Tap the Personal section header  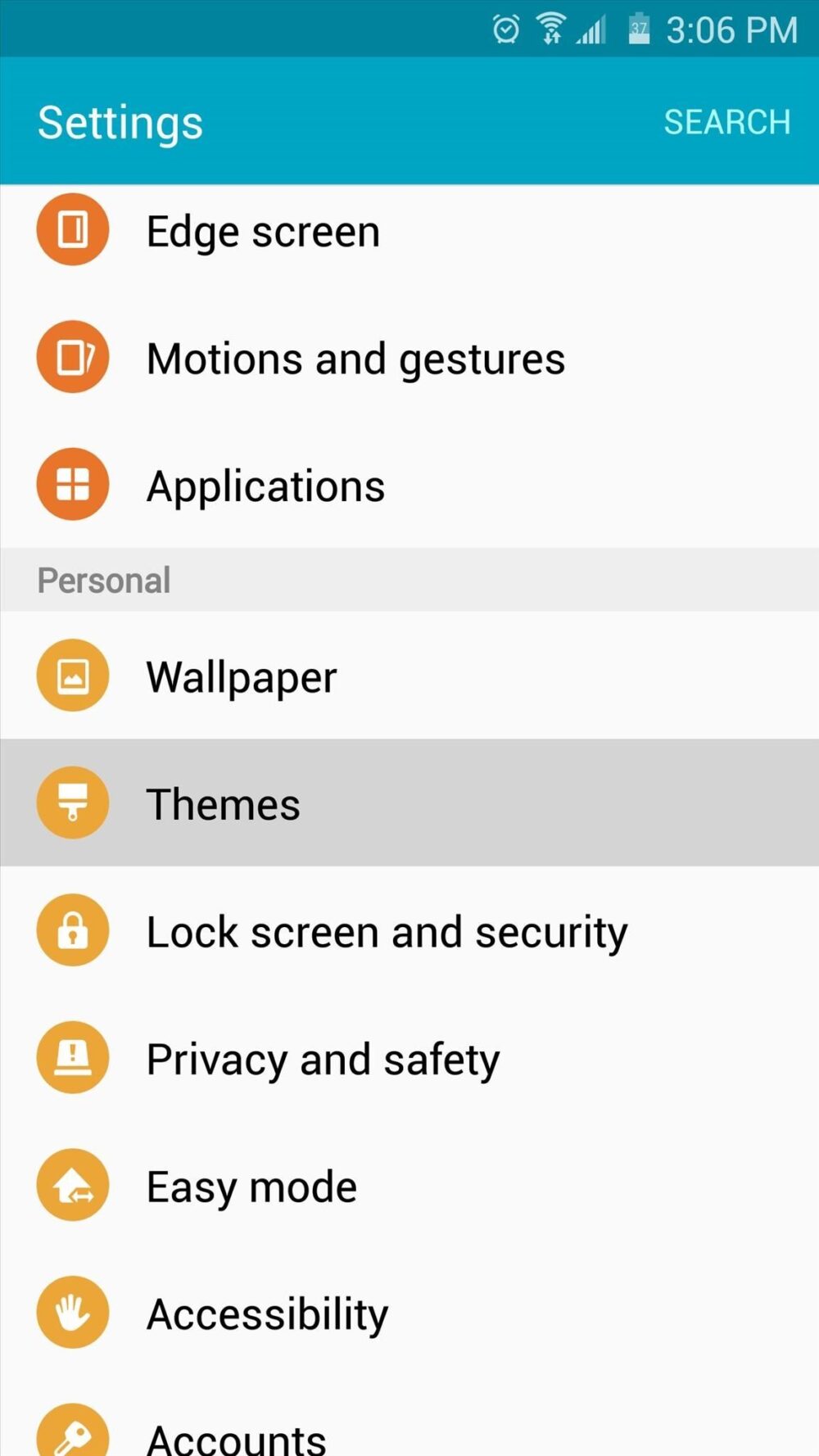point(102,580)
